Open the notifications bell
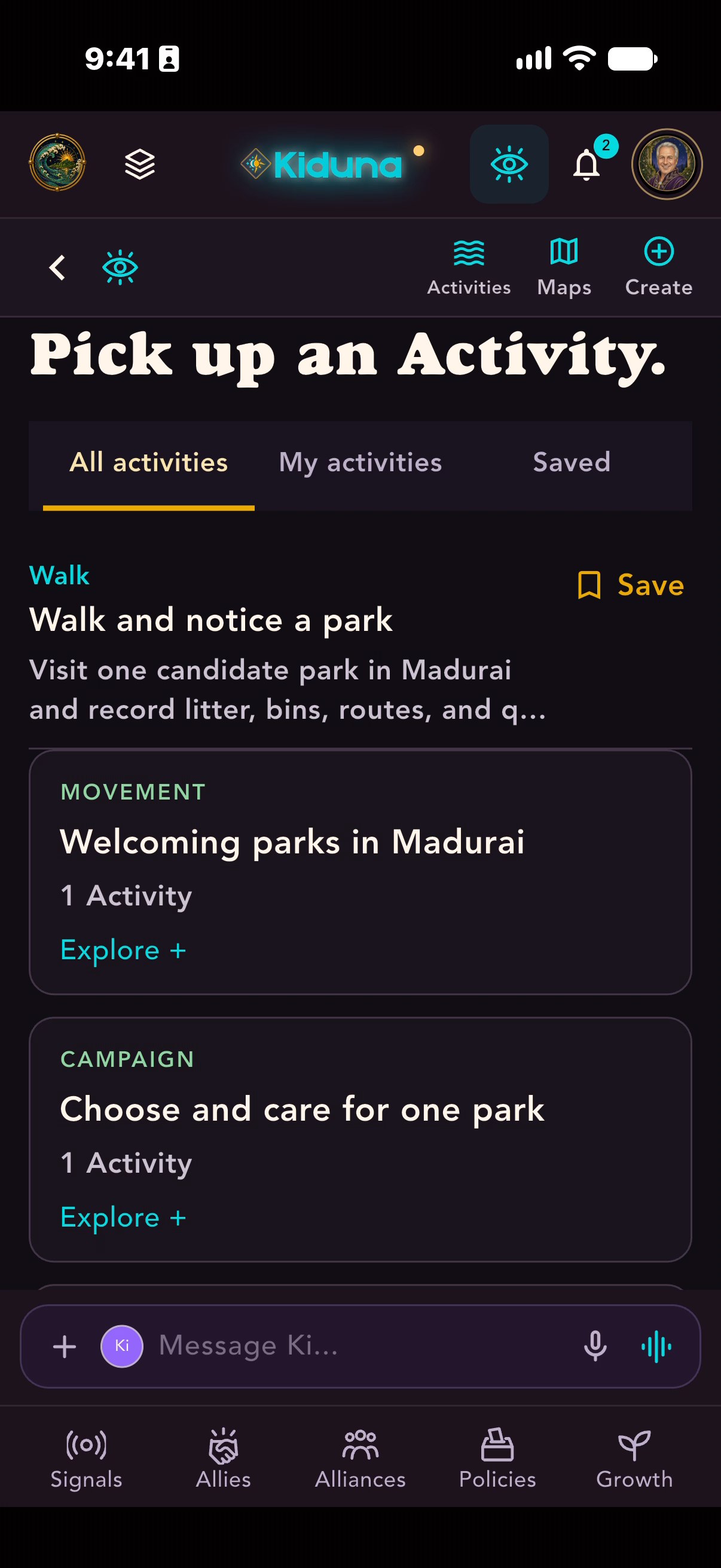The width and height of the screenshot is (721, 1568). [586, 164]
